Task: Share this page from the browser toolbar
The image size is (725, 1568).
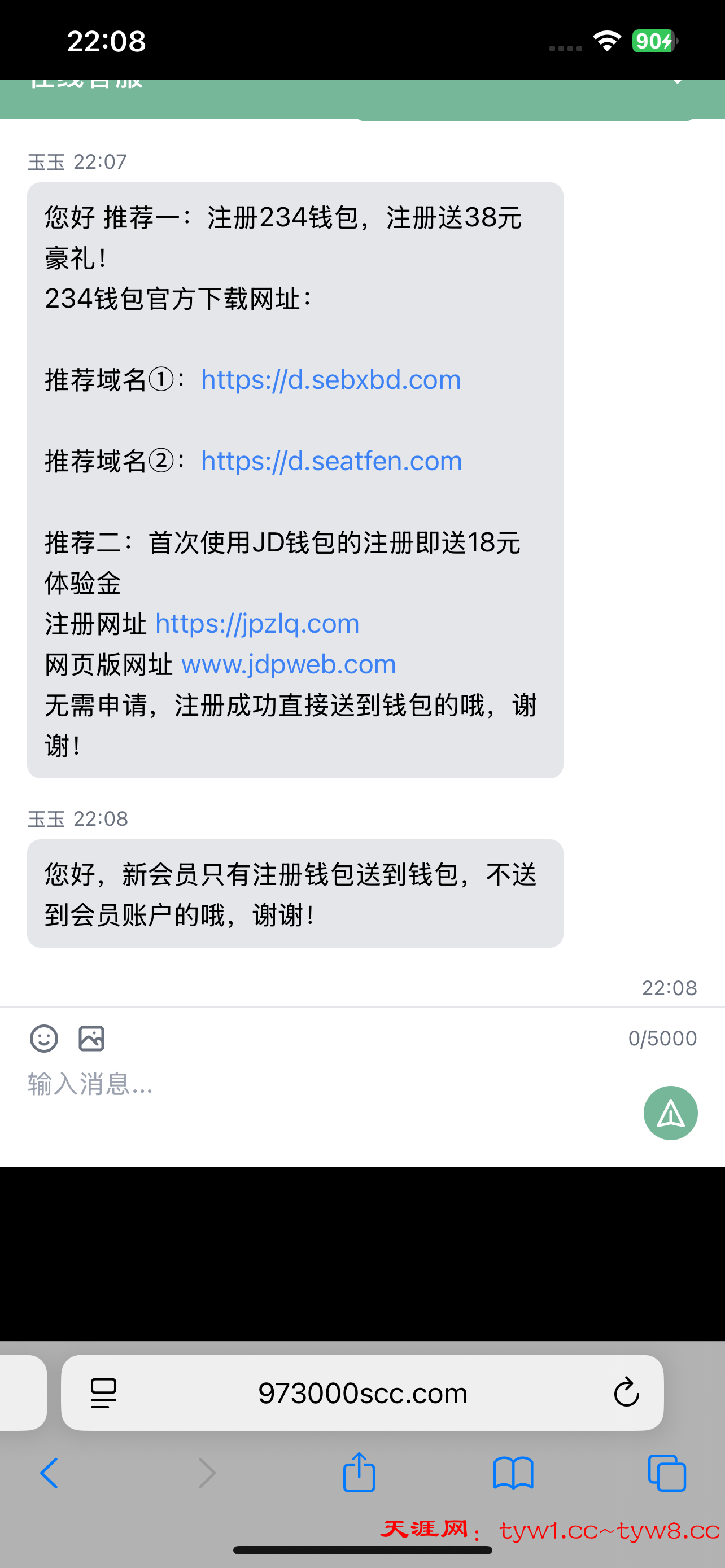Action: point(359,1473)
